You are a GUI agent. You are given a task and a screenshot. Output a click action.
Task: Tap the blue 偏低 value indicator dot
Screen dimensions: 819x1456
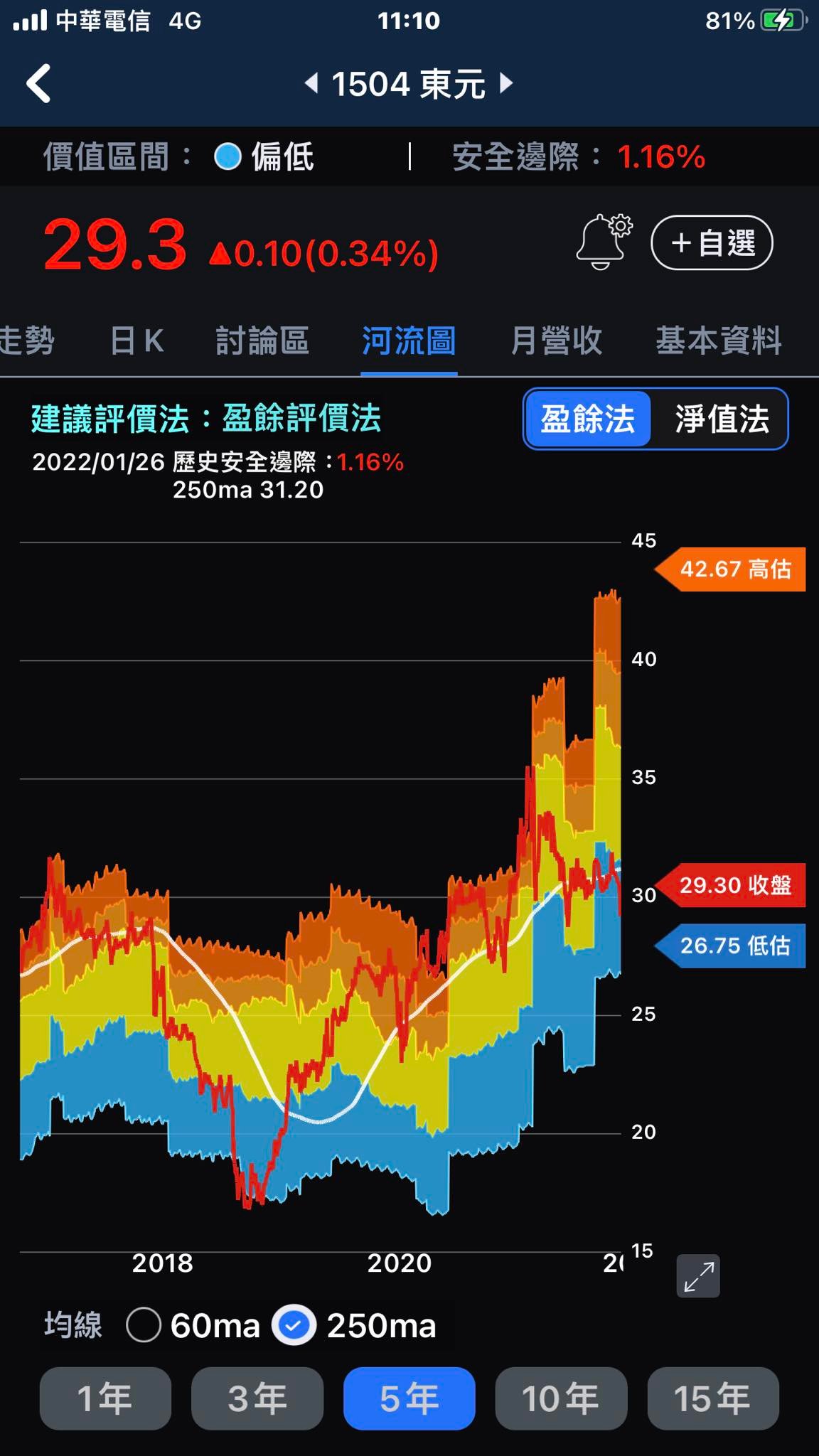point(224,157)
